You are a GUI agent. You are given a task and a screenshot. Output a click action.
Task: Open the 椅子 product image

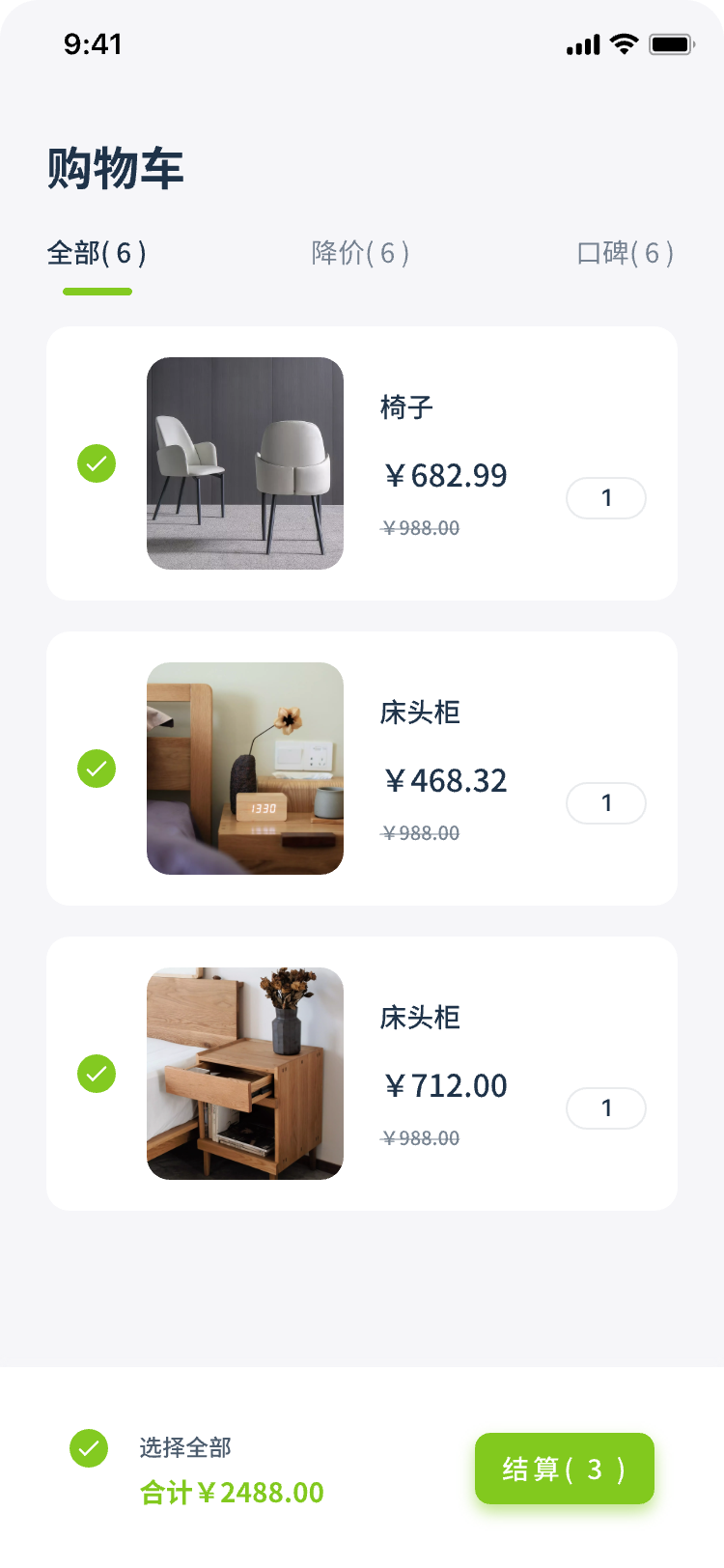click(245, 463)
